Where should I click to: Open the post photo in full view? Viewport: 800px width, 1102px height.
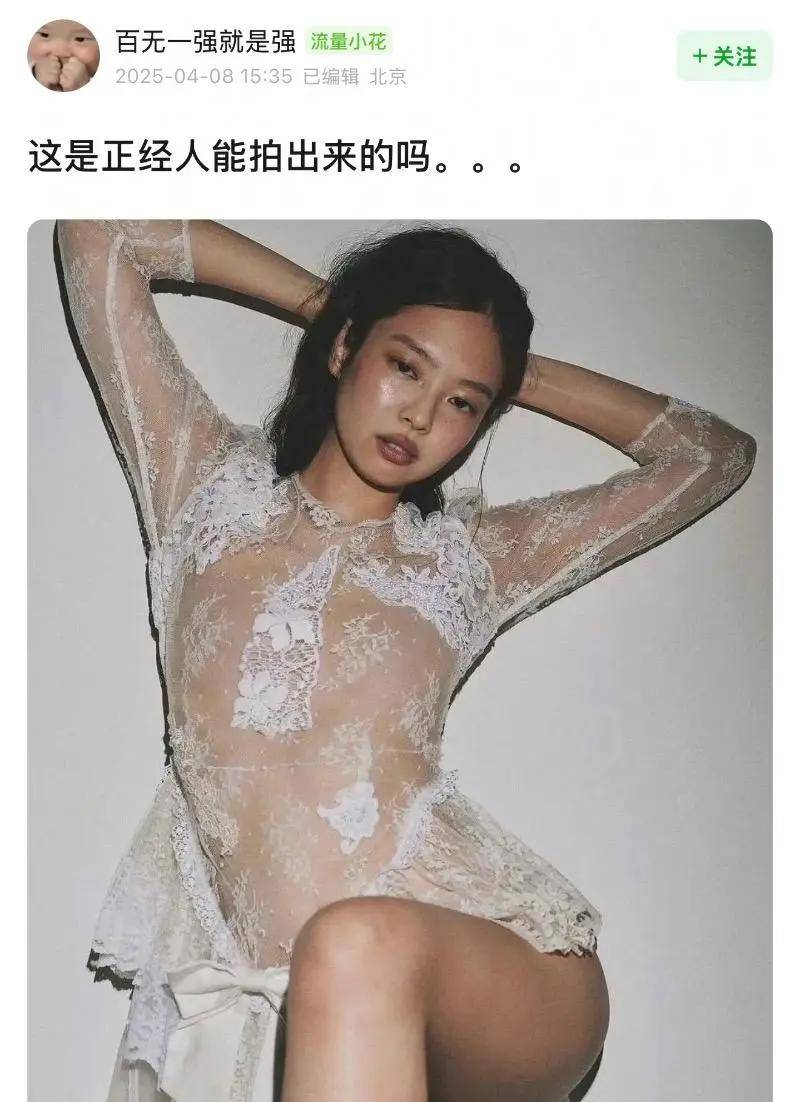[400, 660]
